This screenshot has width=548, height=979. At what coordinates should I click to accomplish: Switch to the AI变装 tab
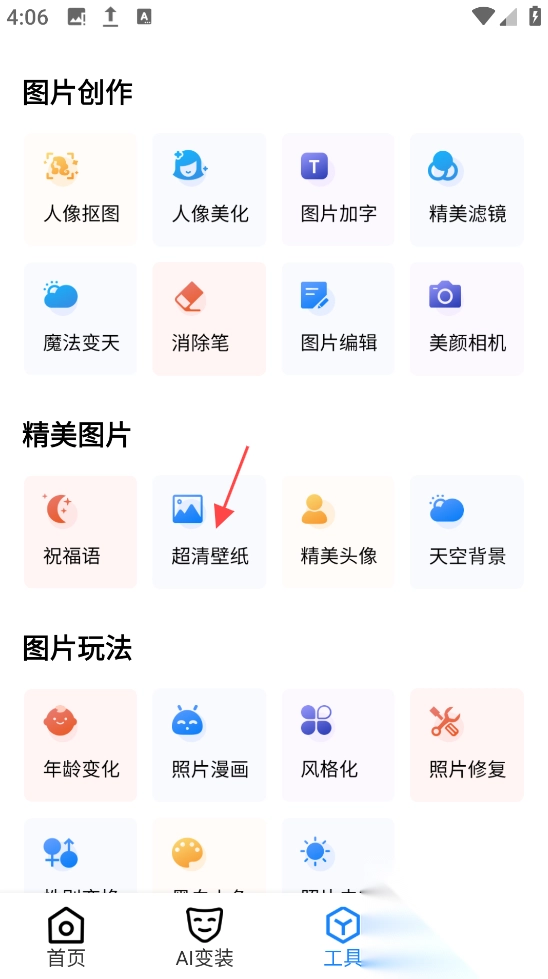pyautogui.click(x=205, y=937)
